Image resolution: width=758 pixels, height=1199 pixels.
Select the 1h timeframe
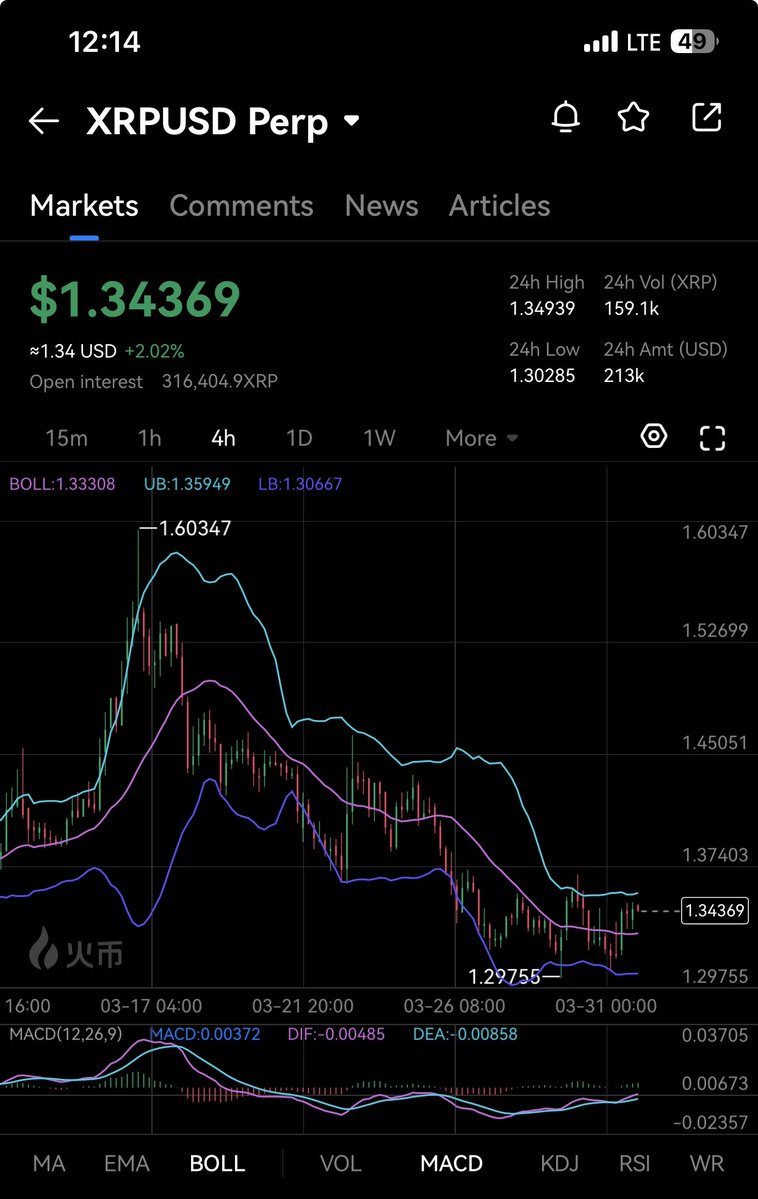click(149, 438)
